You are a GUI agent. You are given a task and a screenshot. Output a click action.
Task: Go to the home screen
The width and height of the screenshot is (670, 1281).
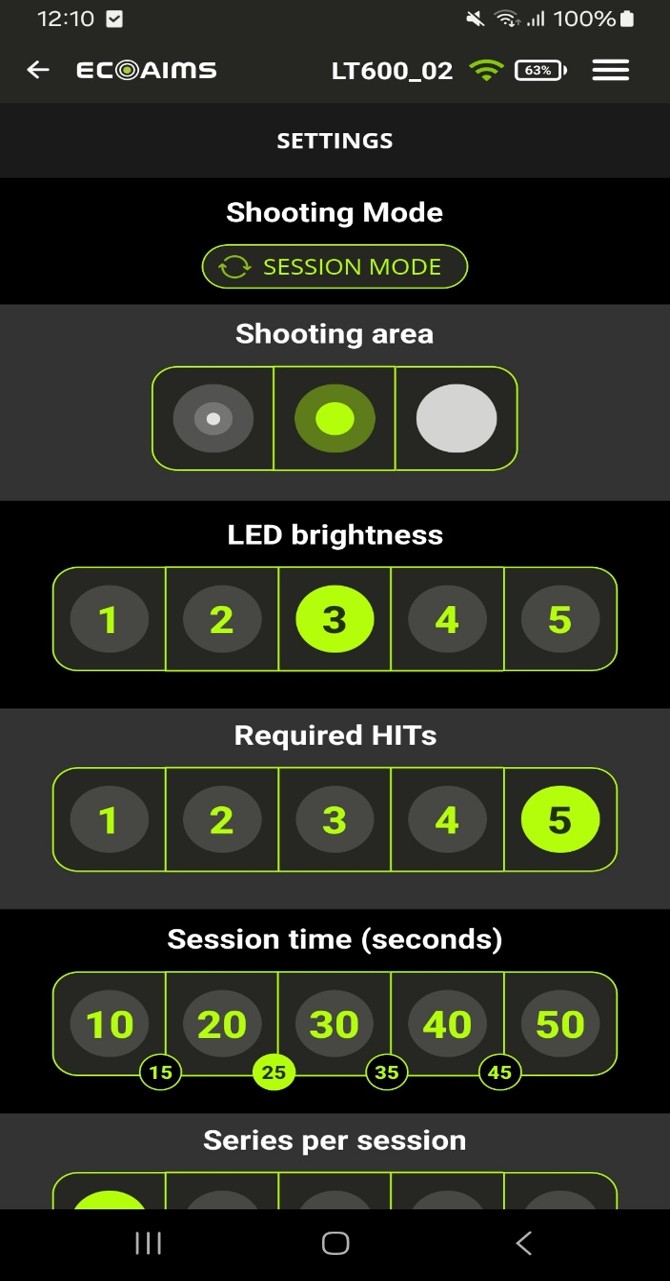pyautogui.click(x=335, y=1243)
